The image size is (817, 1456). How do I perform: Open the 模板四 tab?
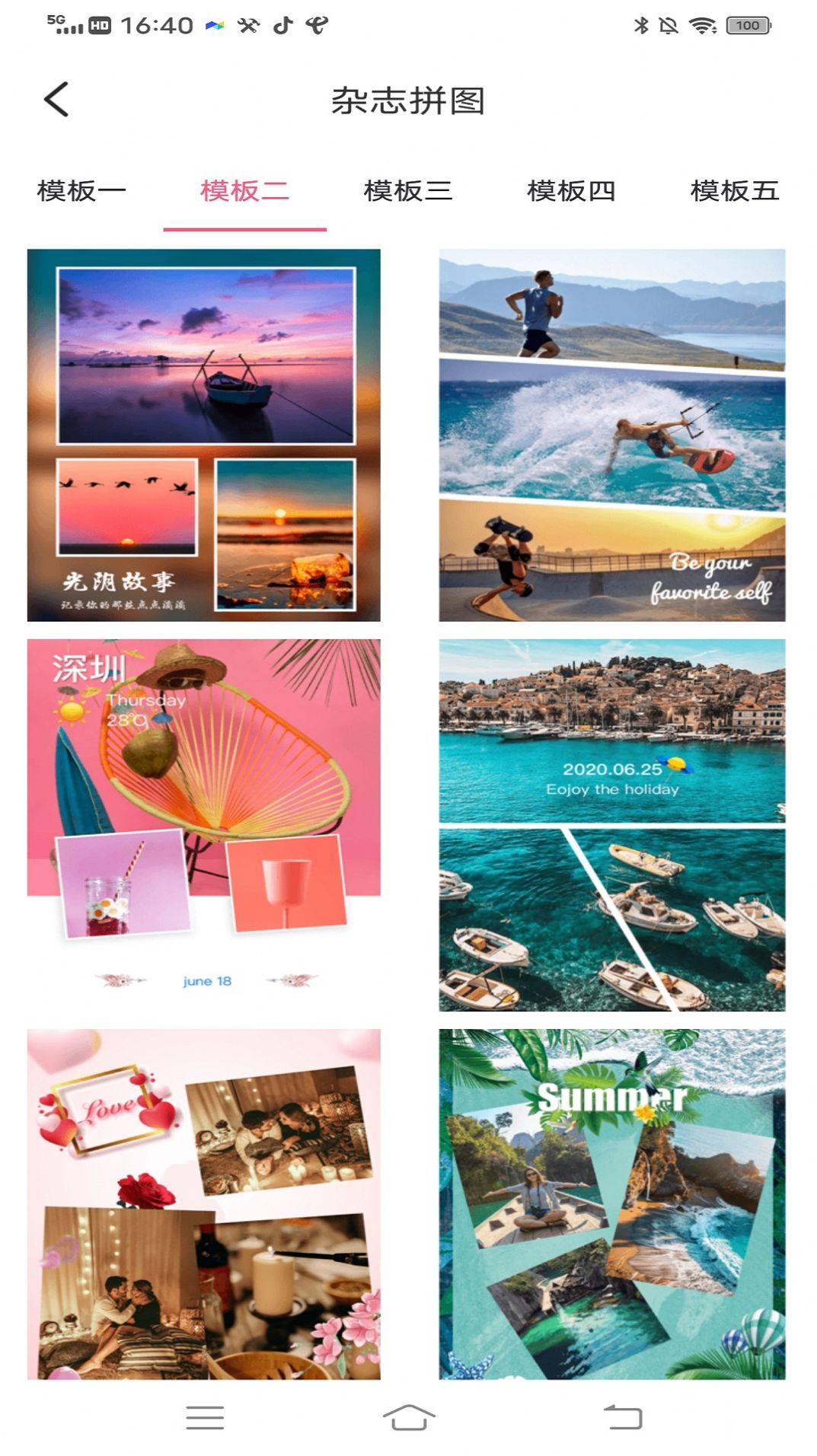[571, 191]
